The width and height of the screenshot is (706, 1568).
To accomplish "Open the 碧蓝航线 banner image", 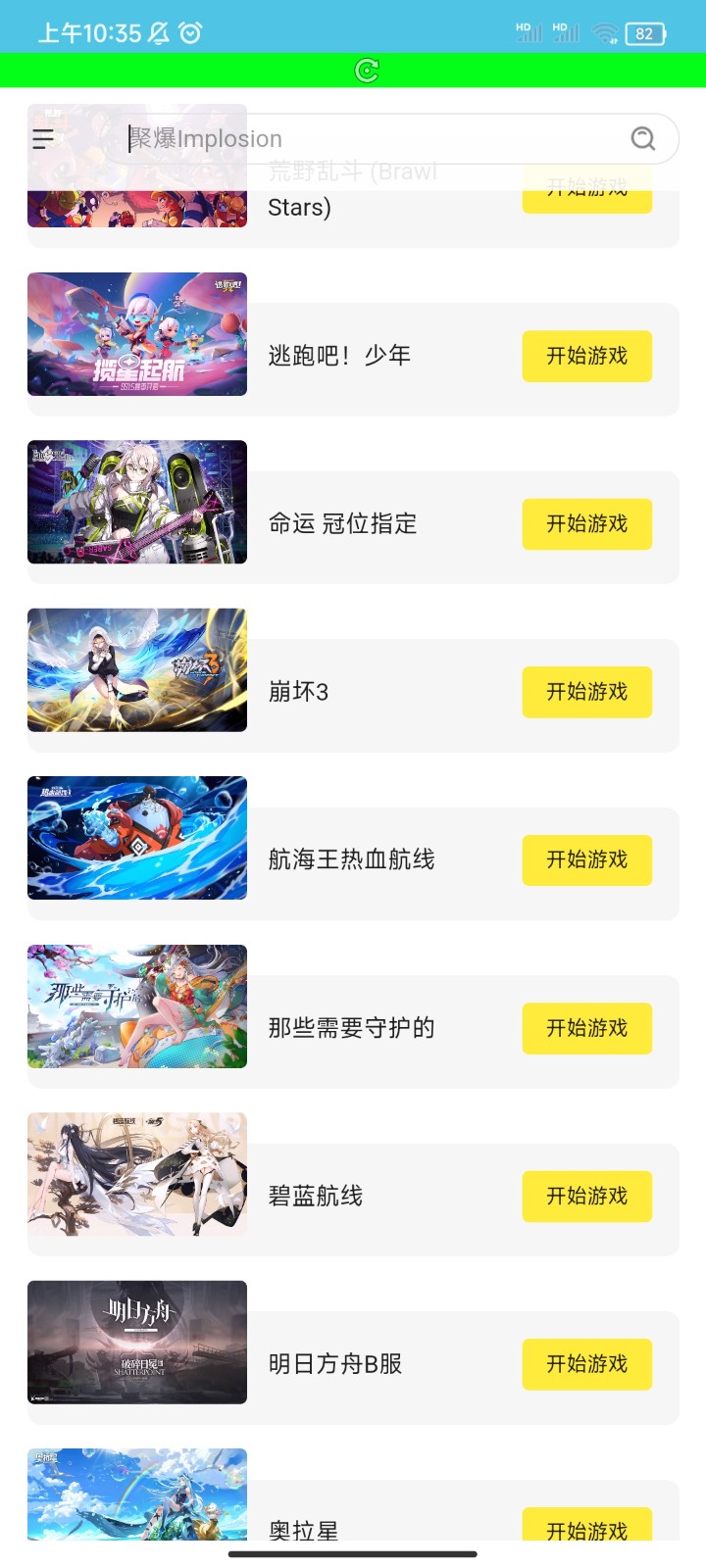I will pos(137,1174).
